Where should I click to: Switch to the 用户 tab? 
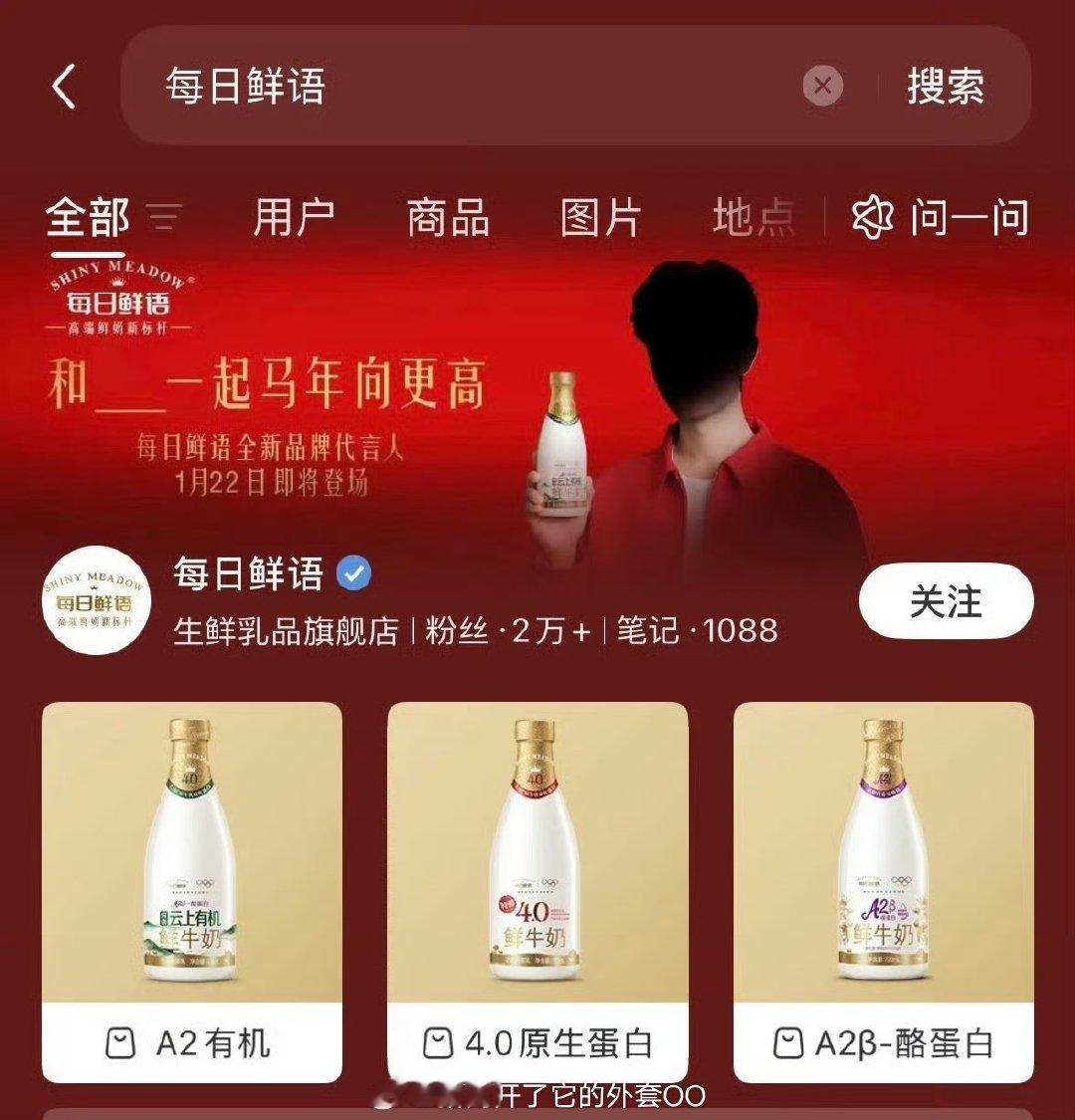coord(296,217)
